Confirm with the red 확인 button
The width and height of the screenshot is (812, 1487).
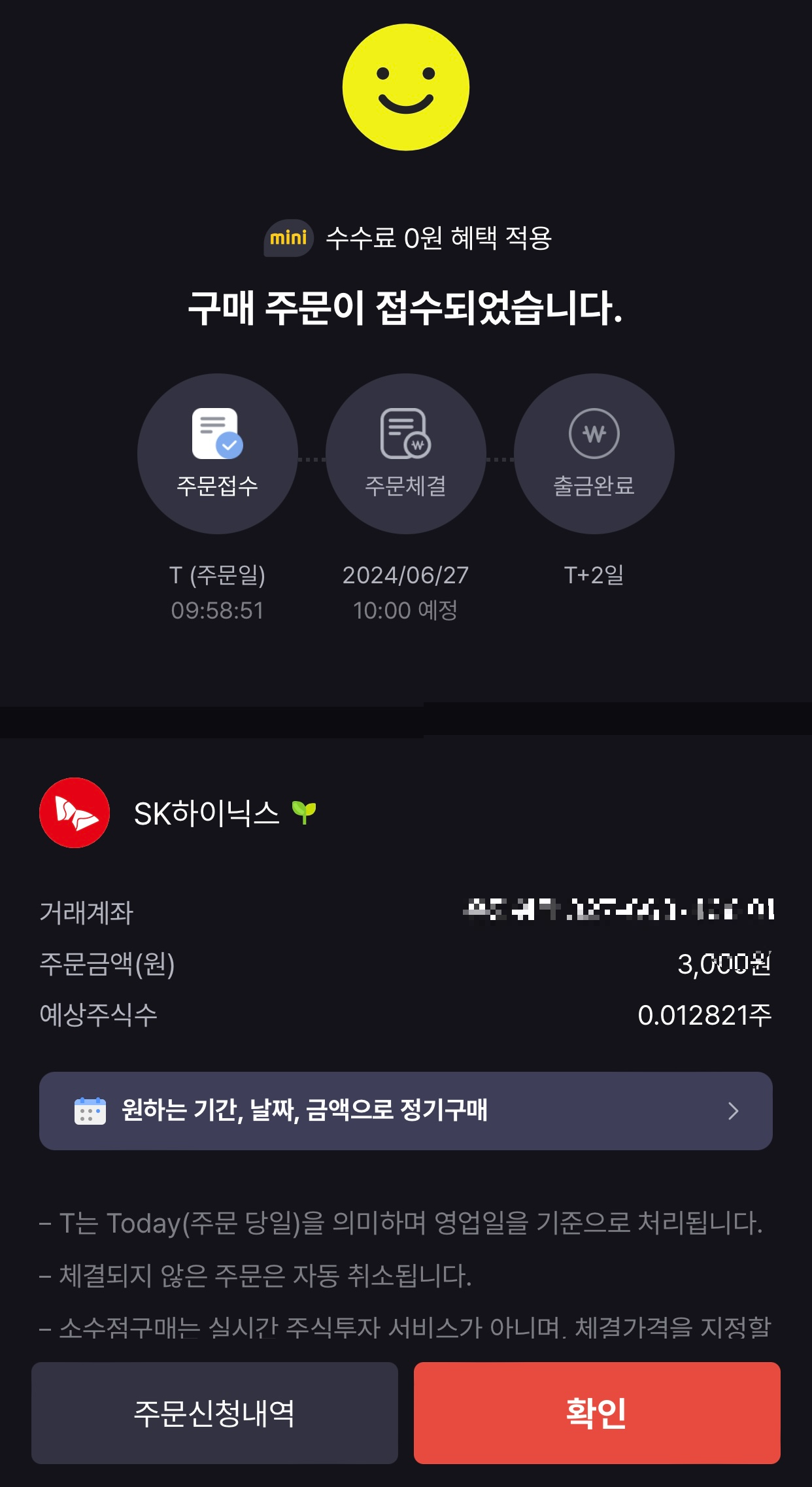click(597, 1413)
